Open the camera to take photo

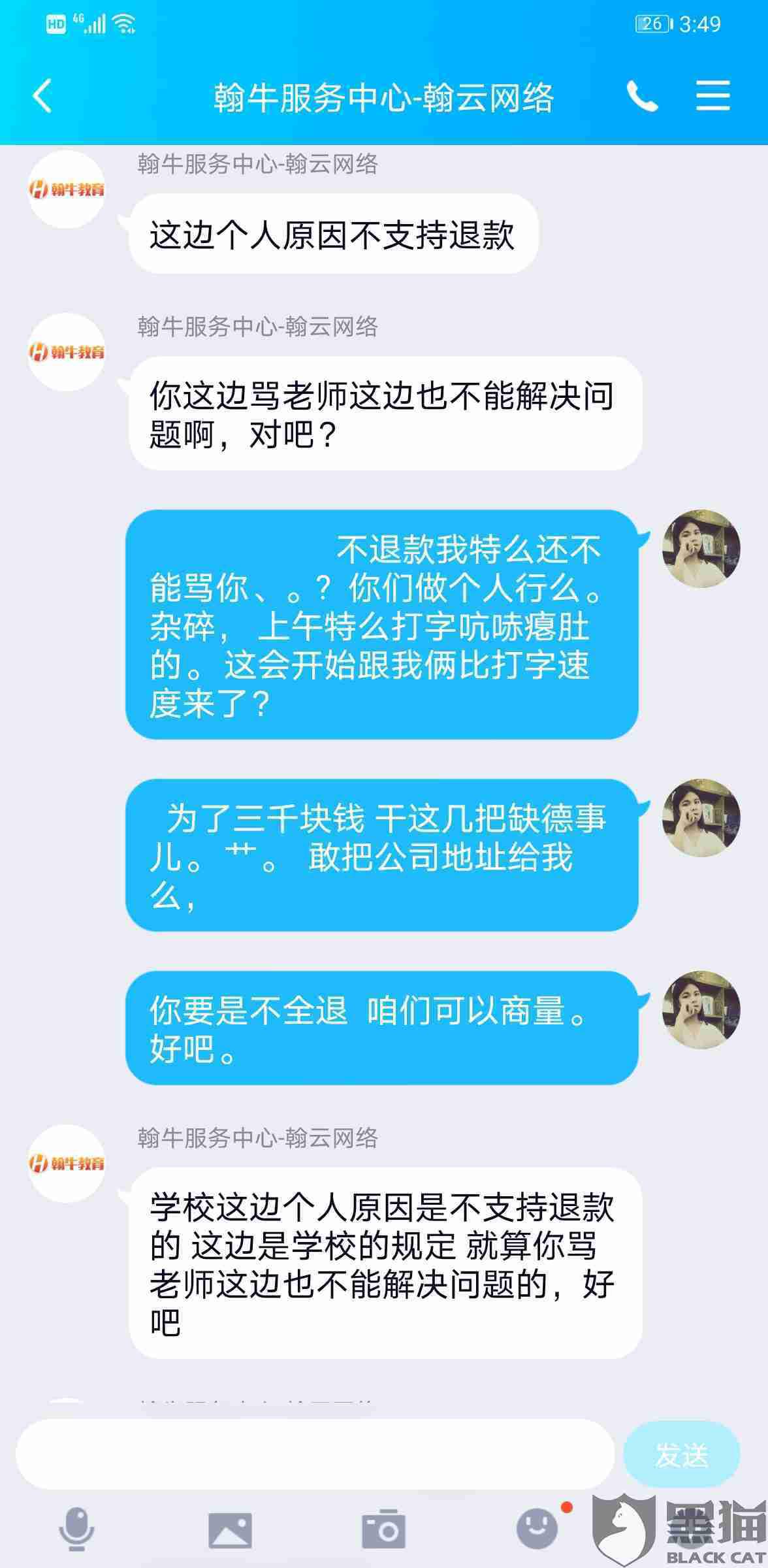click(x=384, y=1529)
